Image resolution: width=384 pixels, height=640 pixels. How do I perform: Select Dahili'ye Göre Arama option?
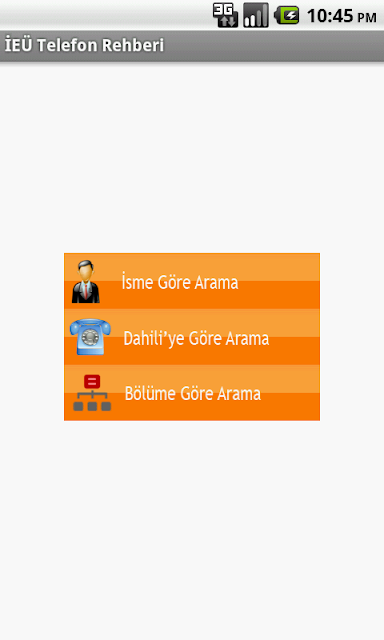click(192, 337)
